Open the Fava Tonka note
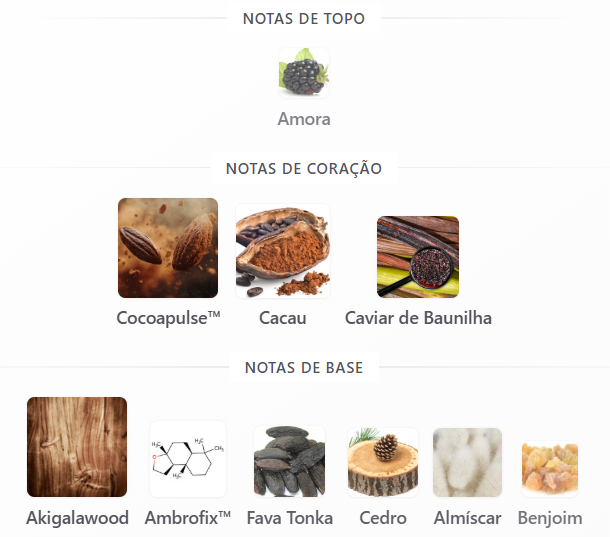Viewport: 610px width, 537px height. click(289, 462)
